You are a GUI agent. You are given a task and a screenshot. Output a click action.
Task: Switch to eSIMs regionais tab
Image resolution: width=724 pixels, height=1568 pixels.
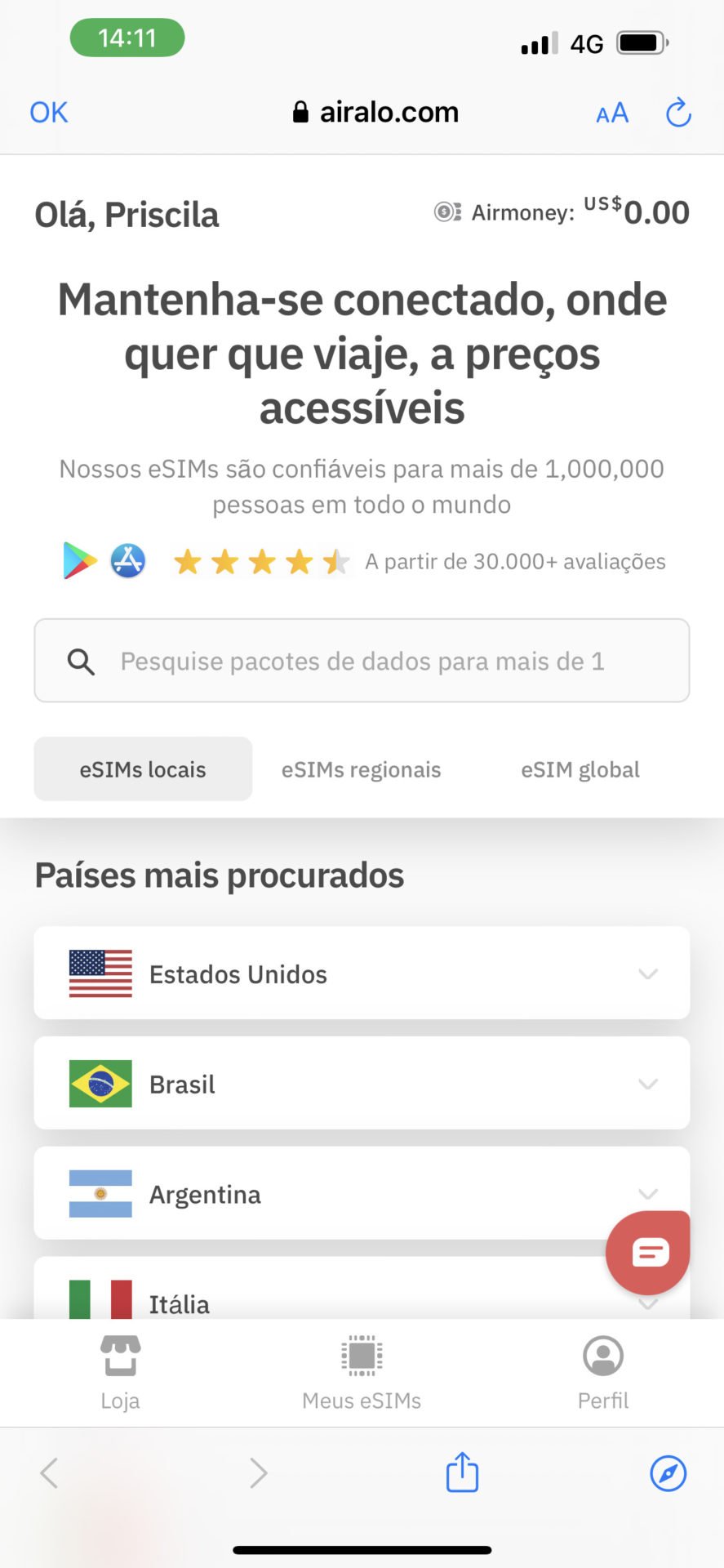(x=361, y=769)
